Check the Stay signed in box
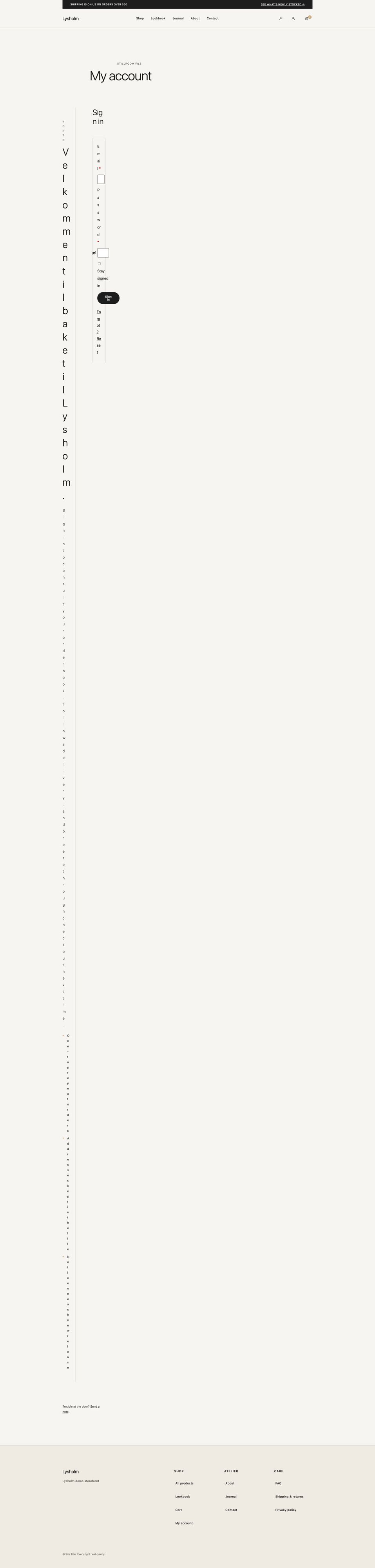This screenshot has height=1568, width=375. (x=99, y=263)
